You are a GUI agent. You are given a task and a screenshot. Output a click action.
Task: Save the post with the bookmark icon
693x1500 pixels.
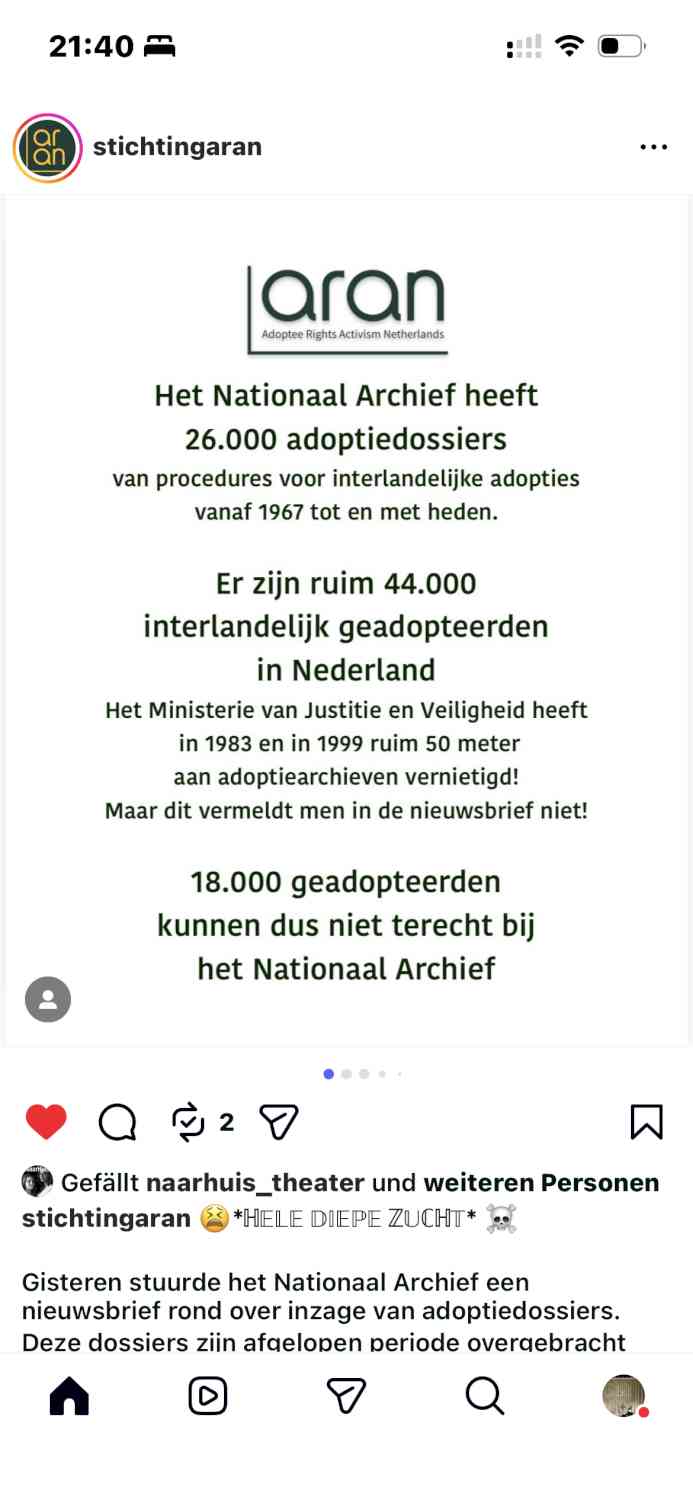tap(646, 1122)
